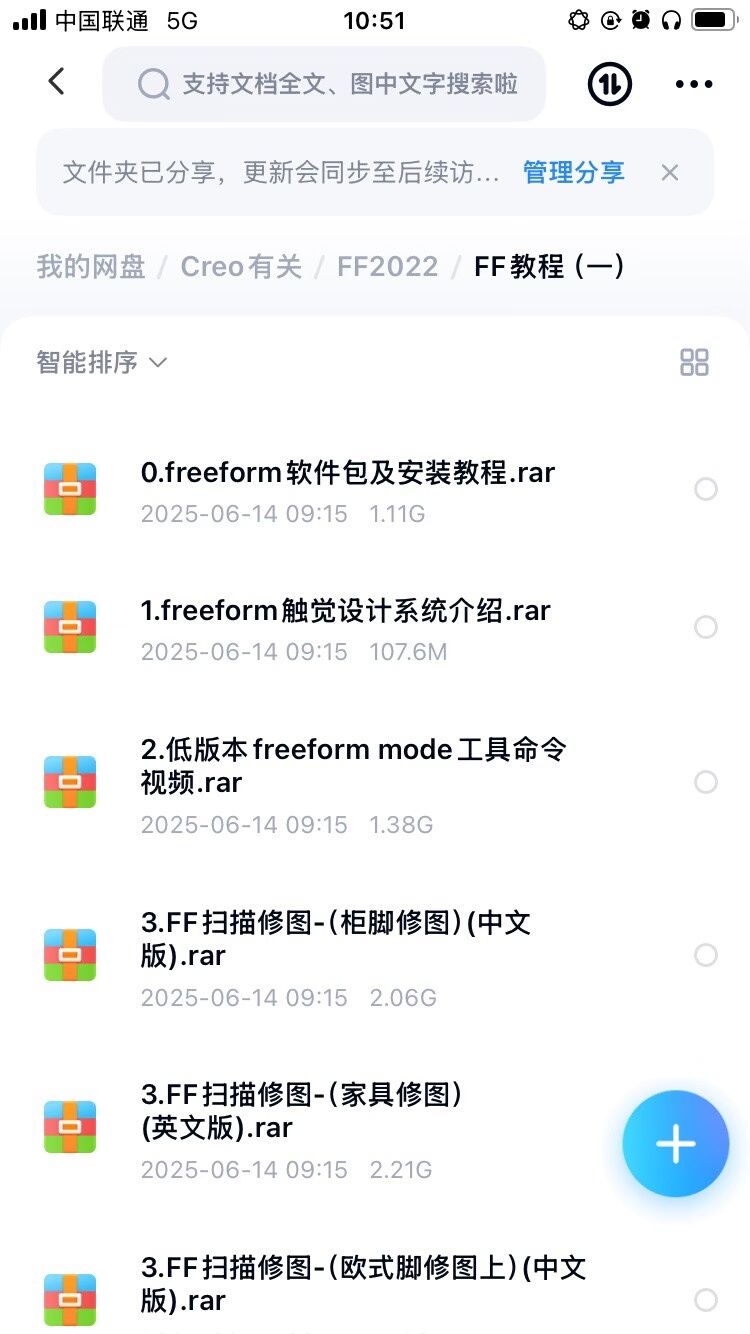Tap the blue plus floating button
750x1334 pixels.
point(675,1144)
